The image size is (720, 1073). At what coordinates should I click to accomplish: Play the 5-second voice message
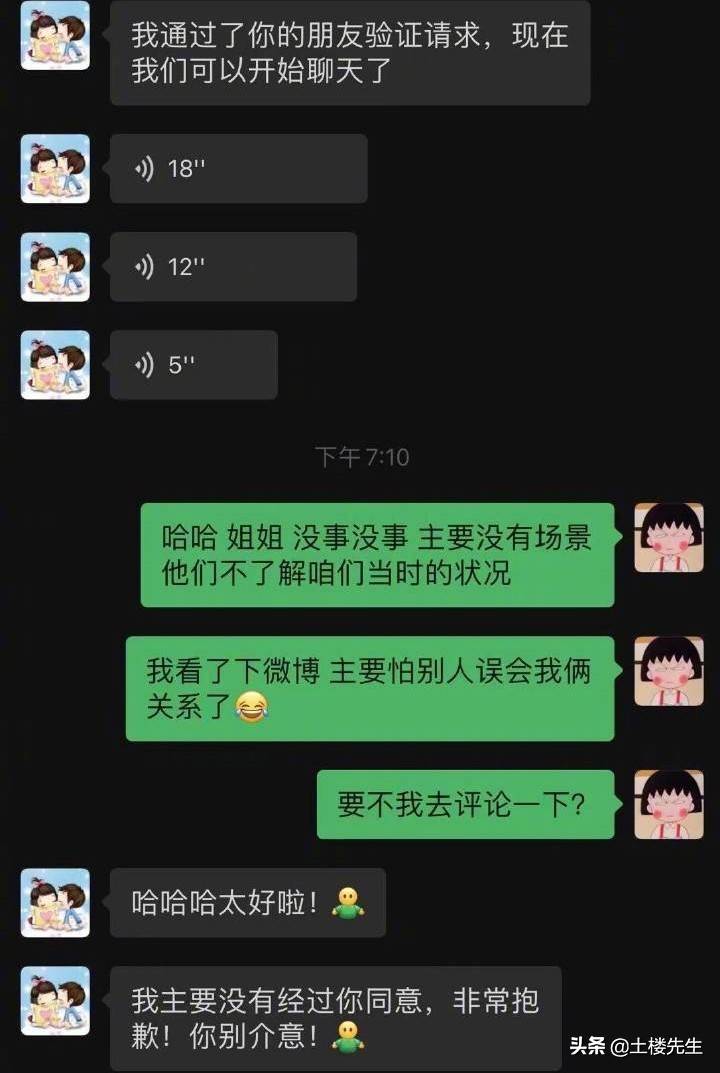(193, 365)
